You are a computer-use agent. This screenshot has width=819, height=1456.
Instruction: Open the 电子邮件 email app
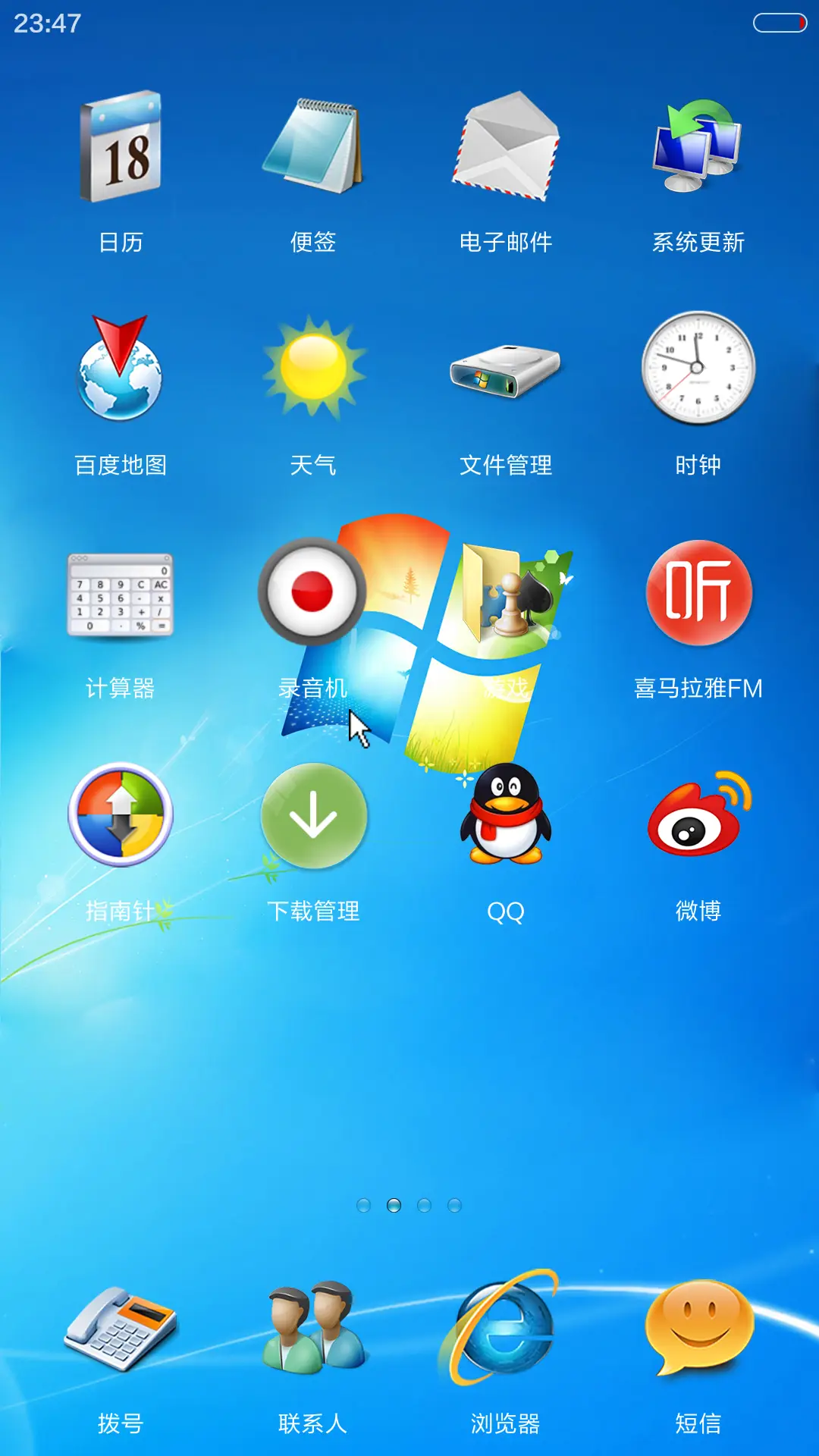(507, 148)
